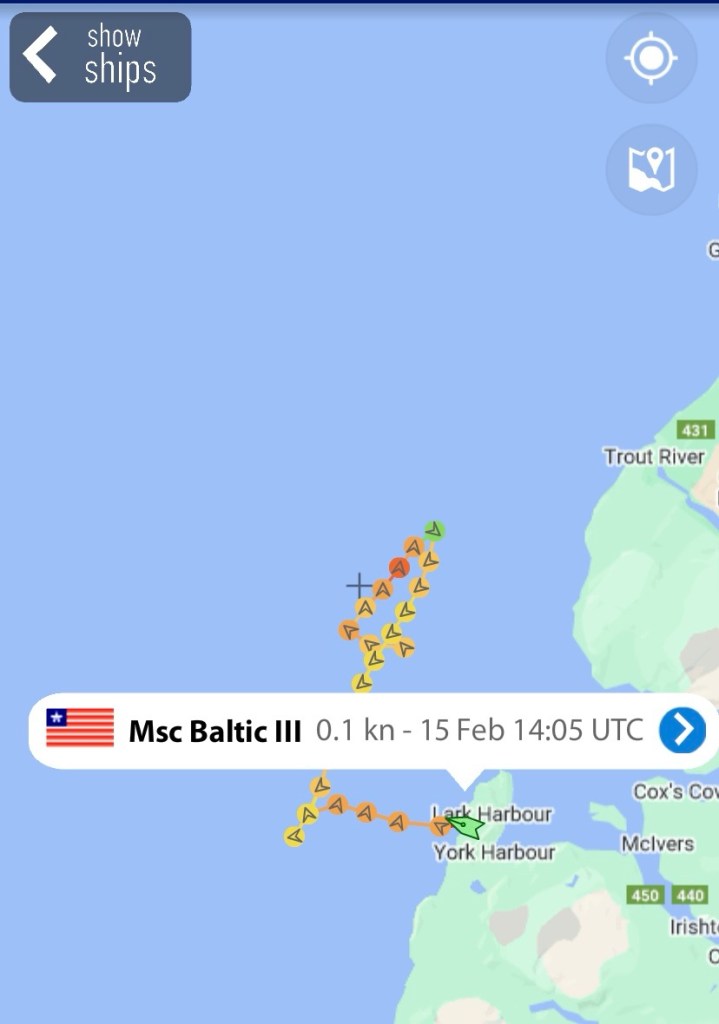Image resolution: width=719 pixels, height=1024 pixels.
Task: Open the map type selector
Action: pyautogui.click(x=651, y=169)
